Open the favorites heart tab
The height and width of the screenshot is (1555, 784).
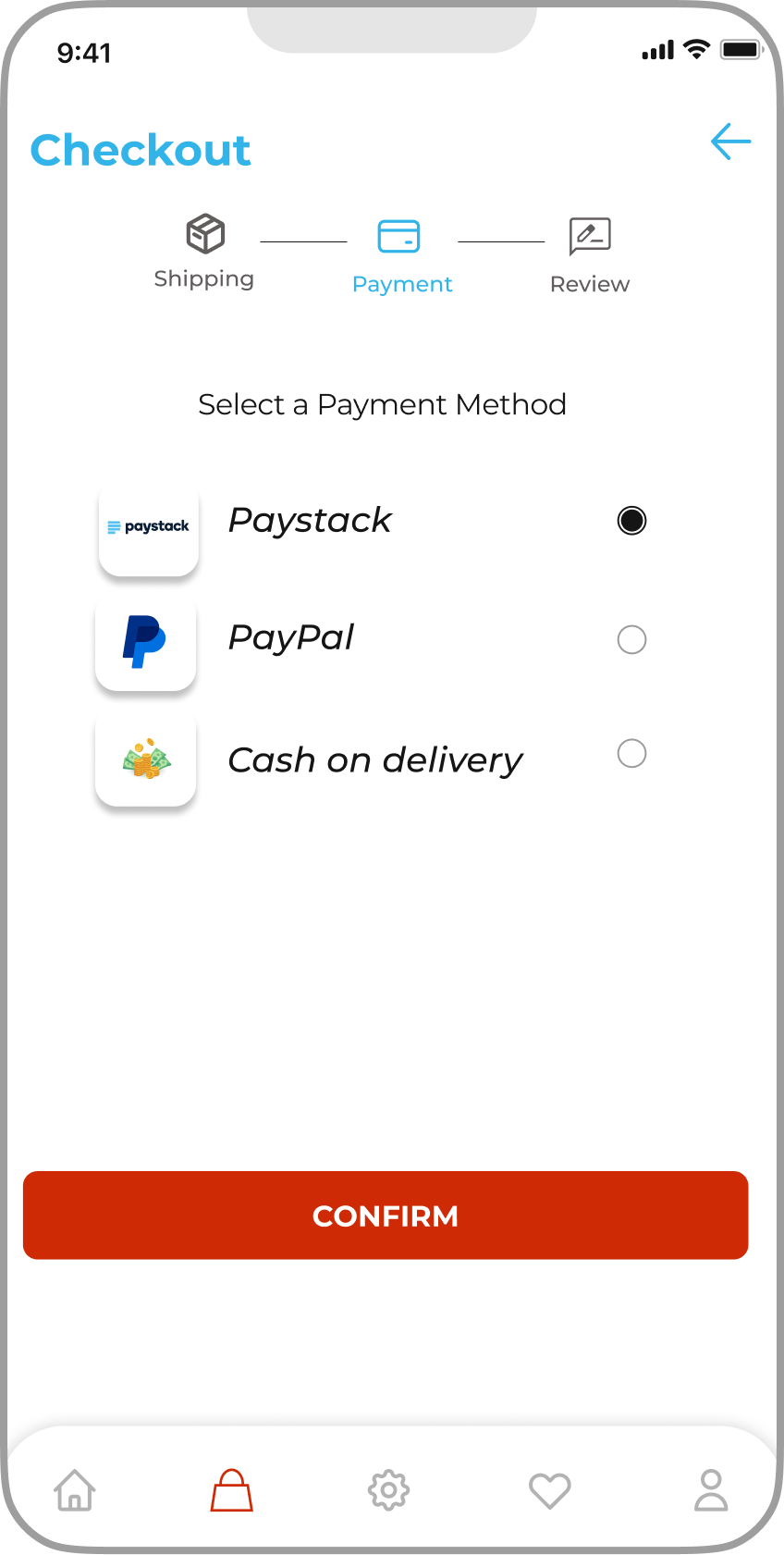[550, 1489]
